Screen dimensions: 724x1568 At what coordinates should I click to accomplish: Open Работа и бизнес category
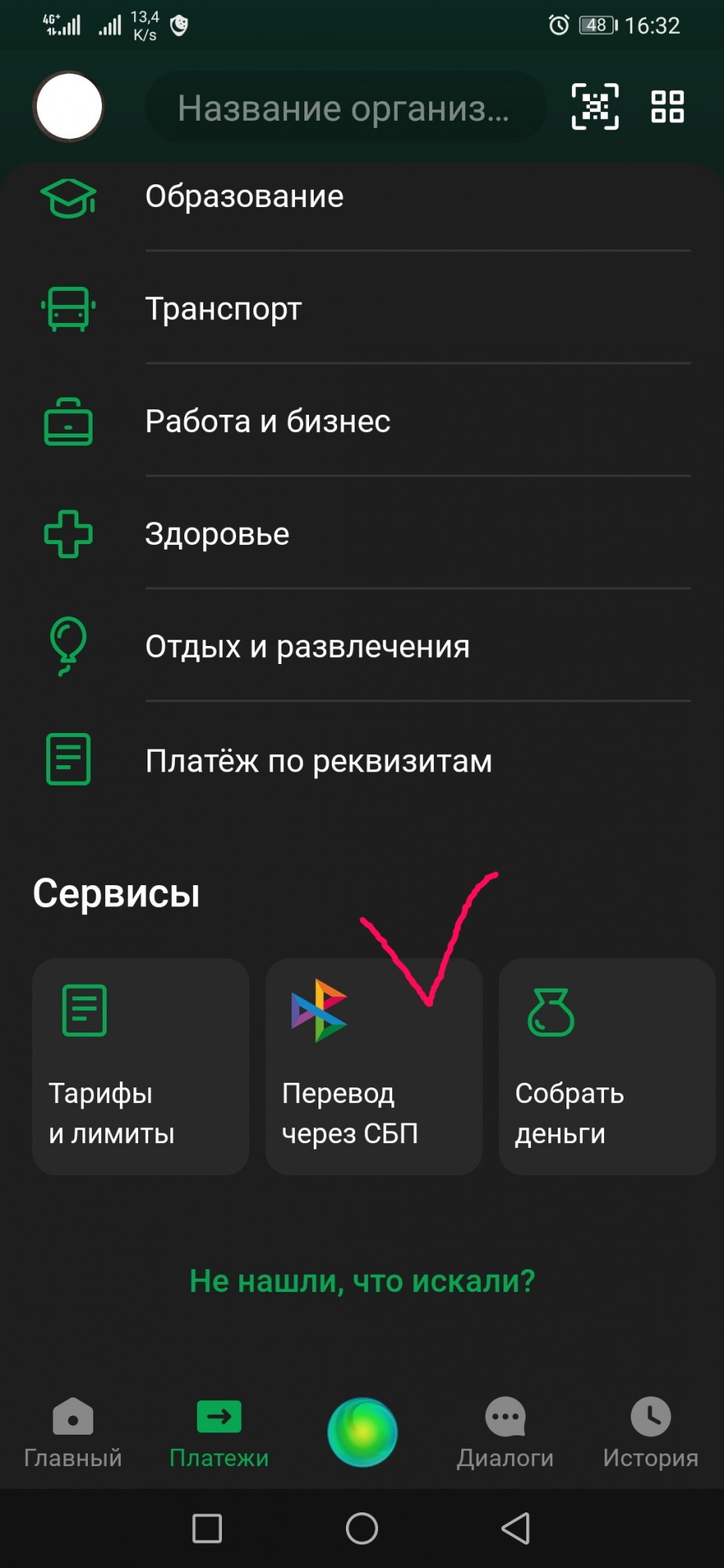pyautogui.click(x=267, y=422)
